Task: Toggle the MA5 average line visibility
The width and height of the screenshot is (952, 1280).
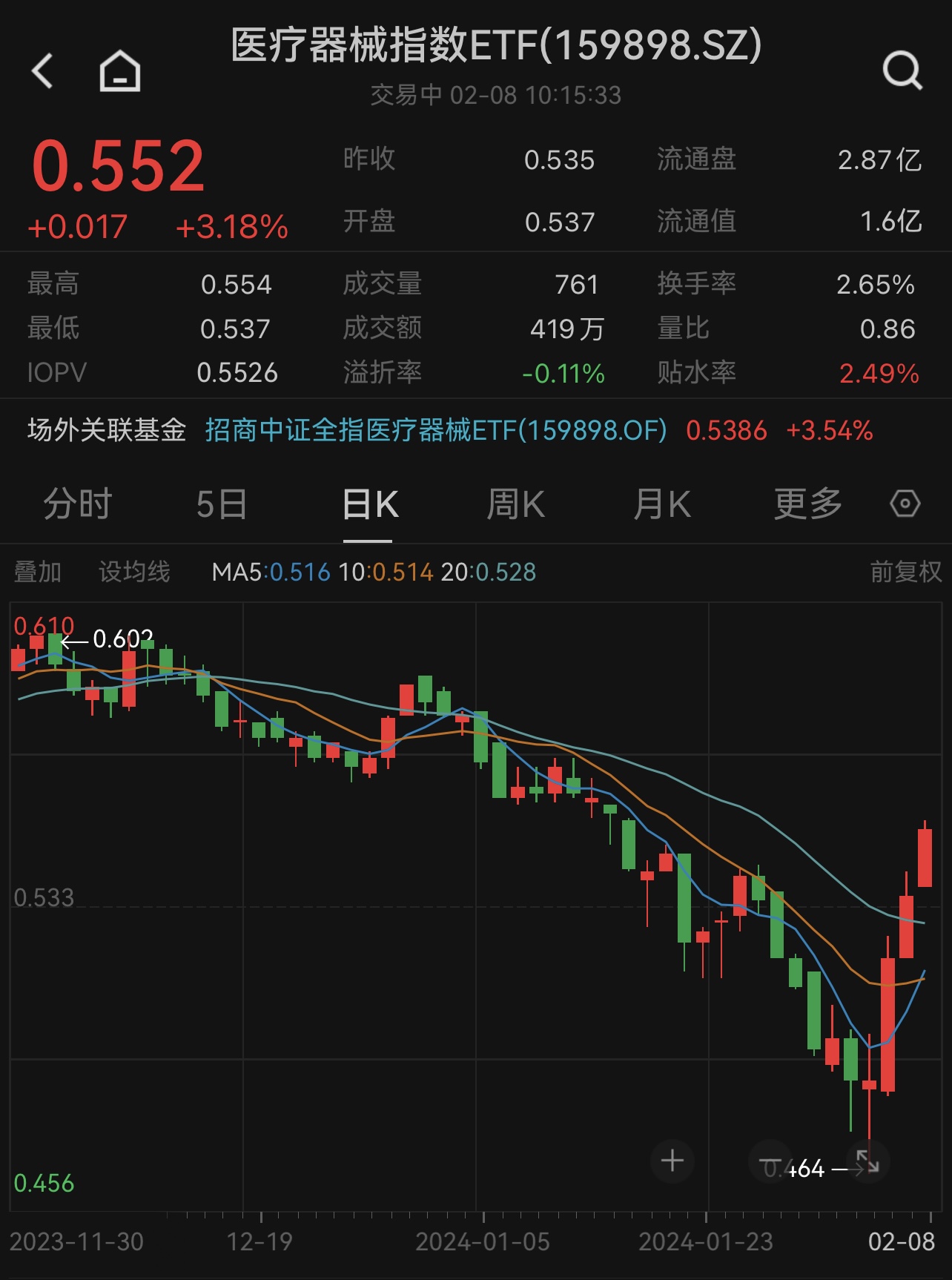Action: (x=271, y=571)
